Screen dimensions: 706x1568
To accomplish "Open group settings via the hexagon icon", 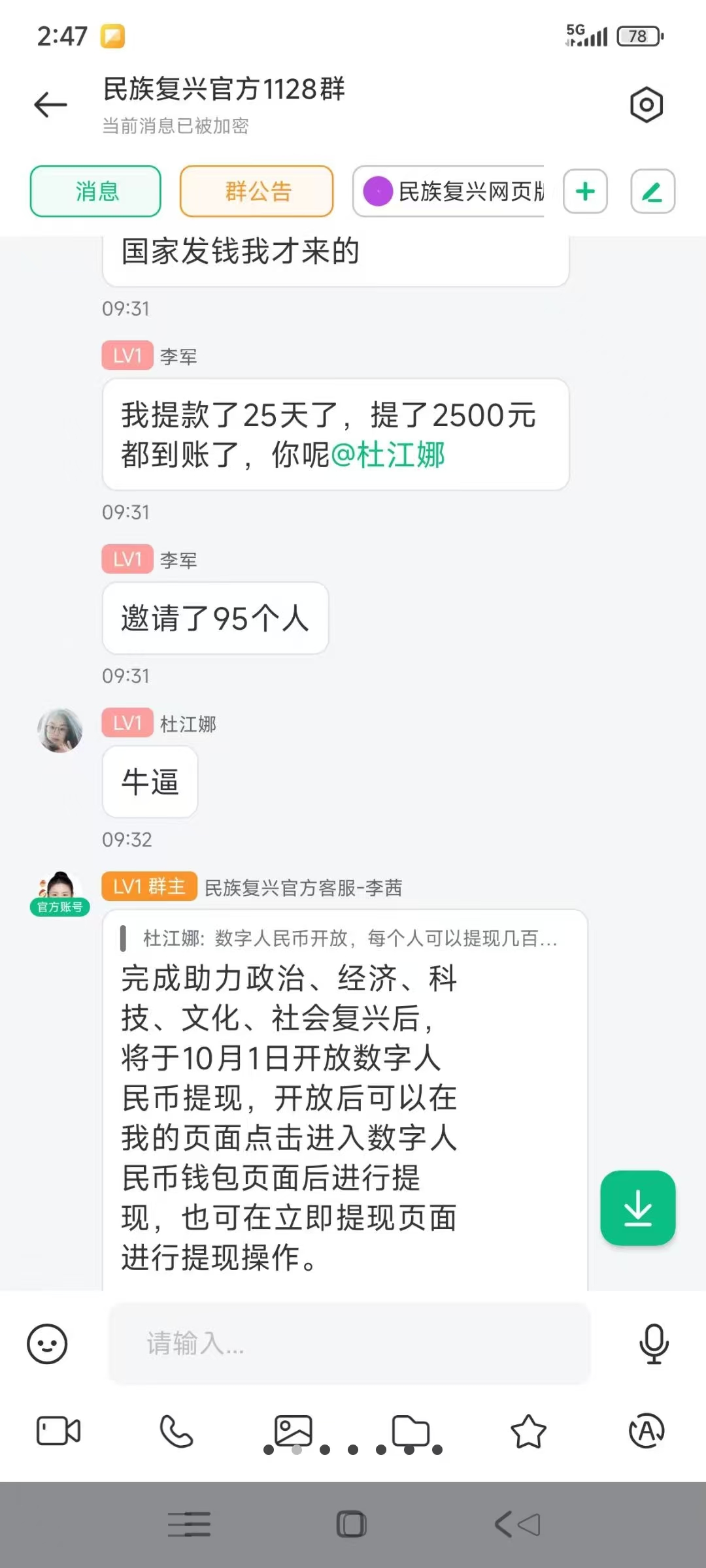I will pyautogui.click(x=646, y=105).
